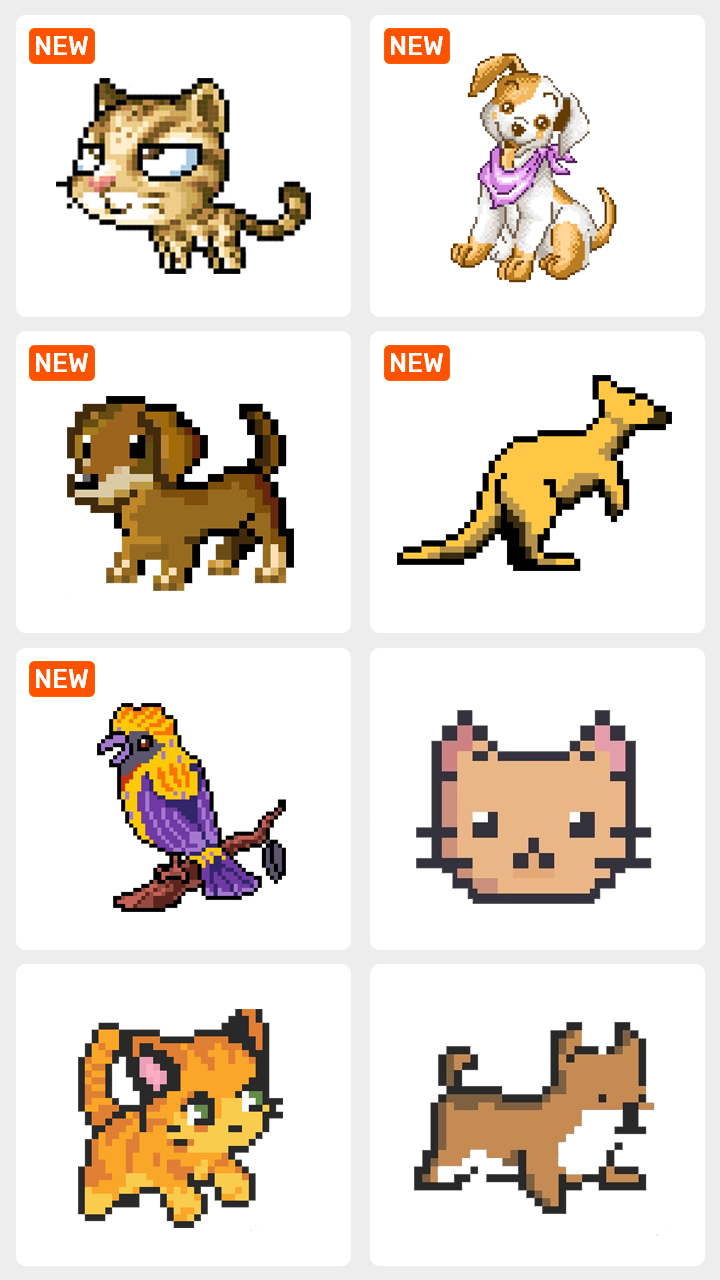Open the orange kitten coloring page
Viewport: 720px width, 1280px height.
click(x=183, y=1115)
